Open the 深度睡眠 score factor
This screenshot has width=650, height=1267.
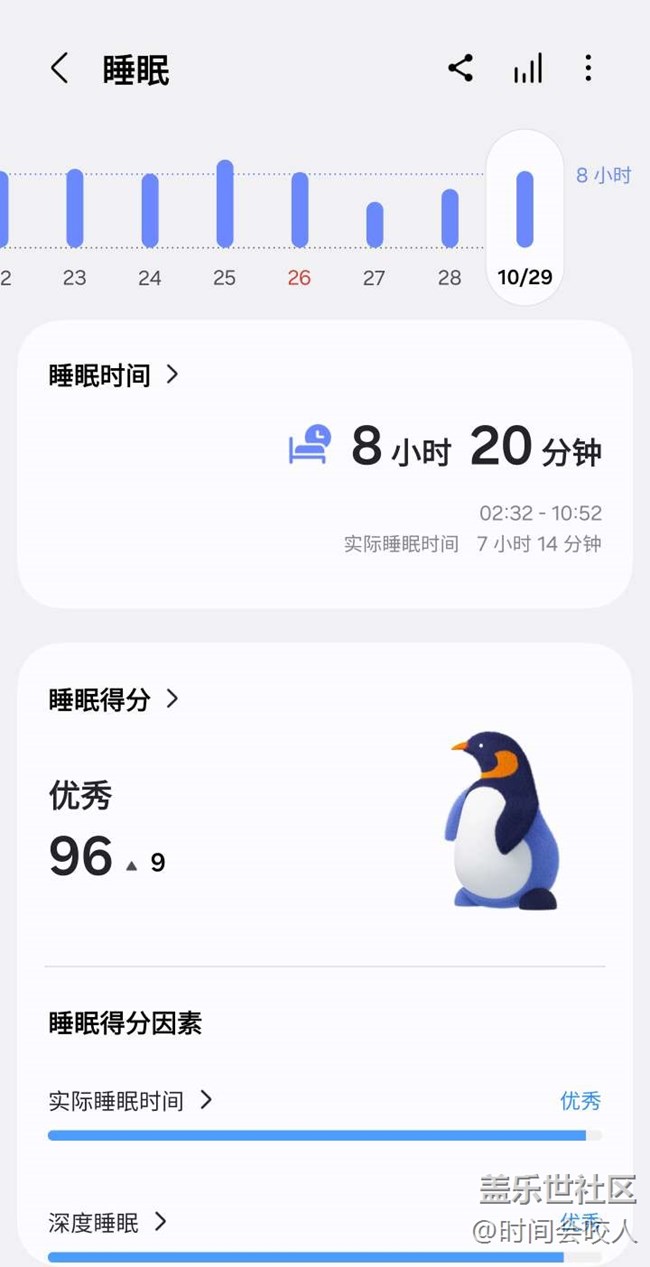pyautogui.click(x=107, y=1222)
